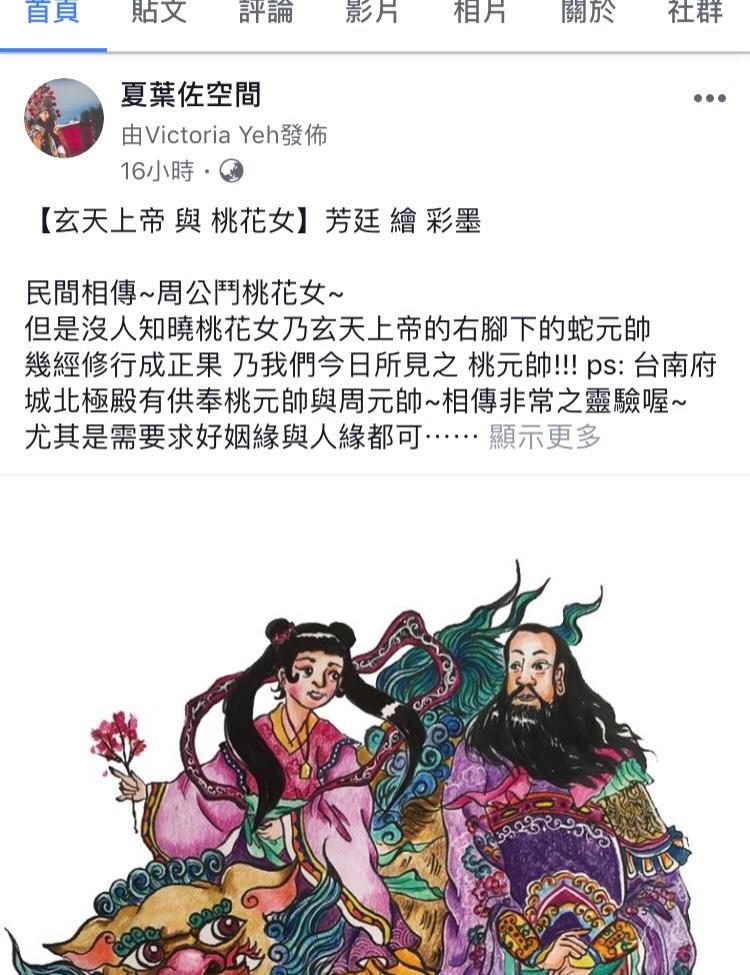
Task: Switch to the 貼文 tab
Action: tap(159, 14)
